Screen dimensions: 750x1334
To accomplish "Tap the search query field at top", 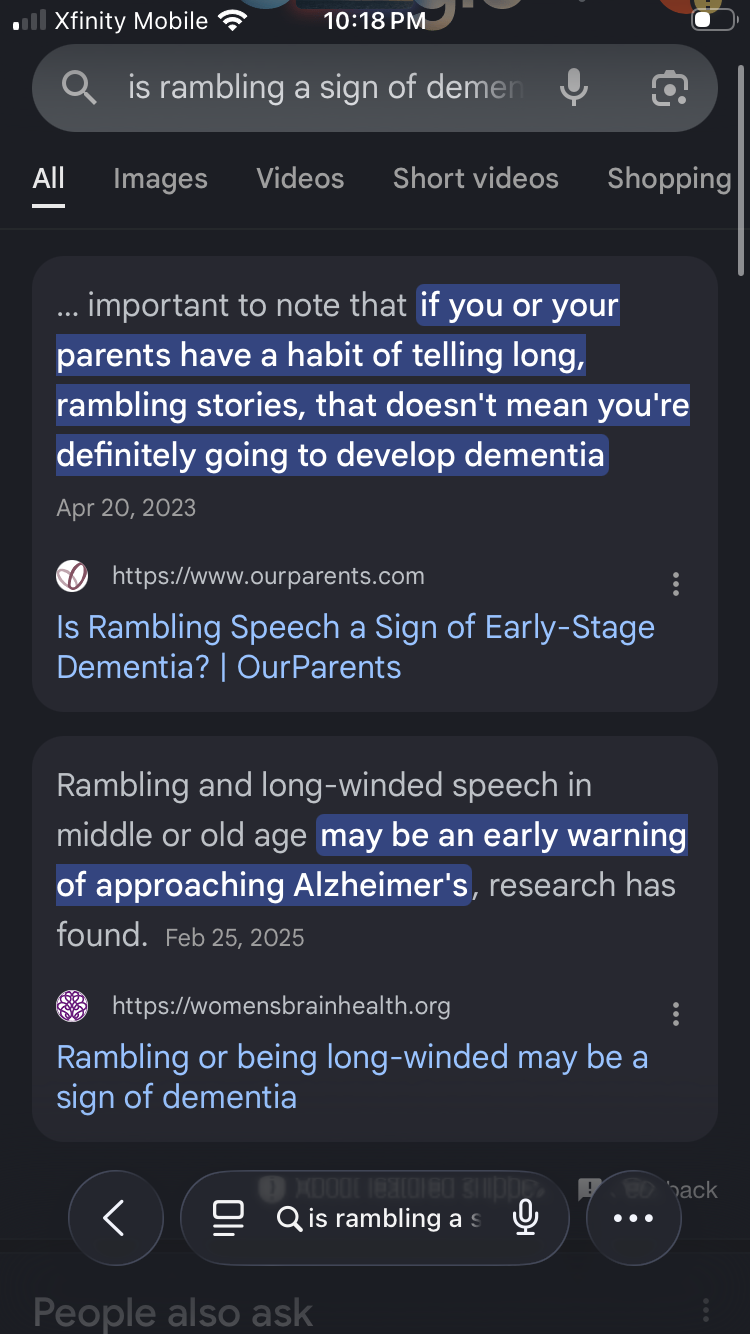I will pyautogui.click(x=325, y=88).
